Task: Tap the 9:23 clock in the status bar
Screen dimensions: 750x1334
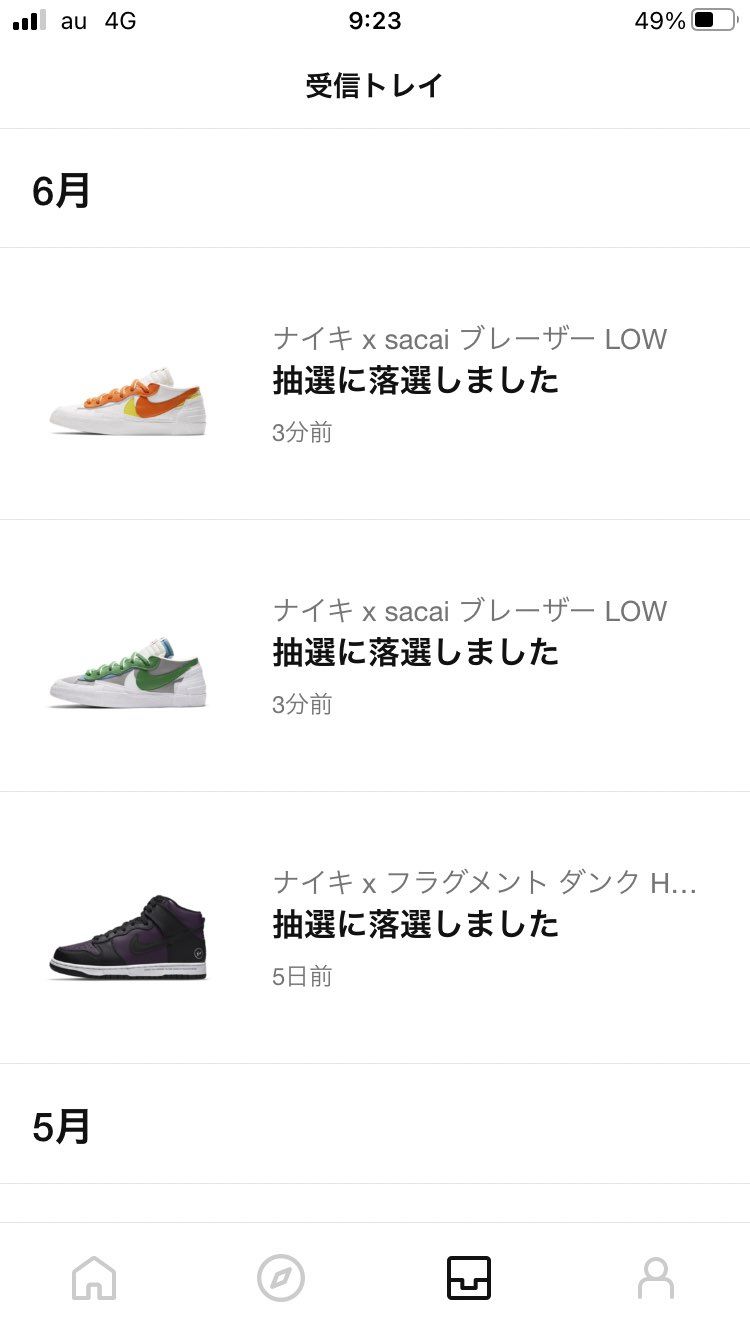Action: (375, 20)
